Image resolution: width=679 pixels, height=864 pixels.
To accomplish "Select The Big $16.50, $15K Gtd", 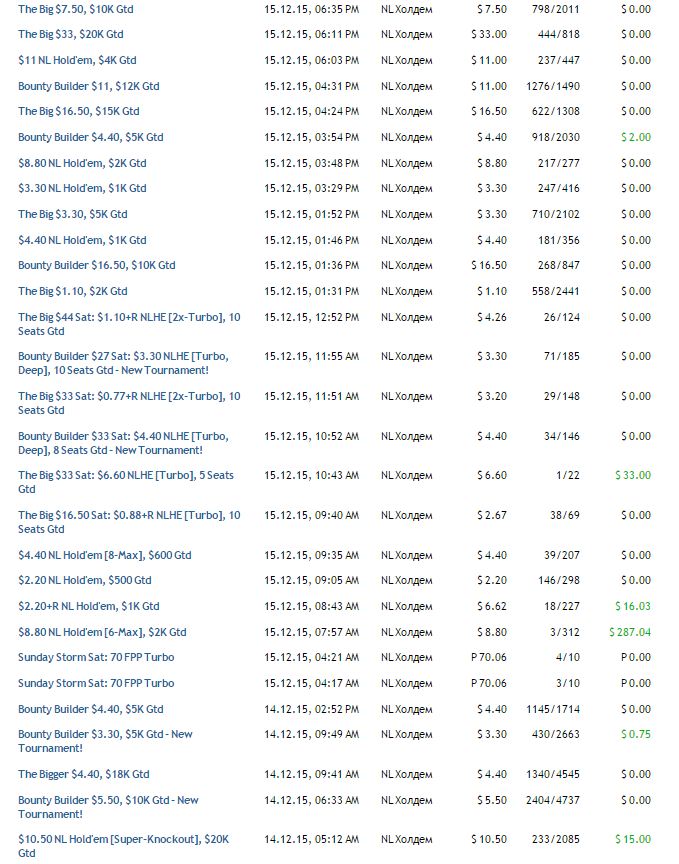I will point(79,111).
